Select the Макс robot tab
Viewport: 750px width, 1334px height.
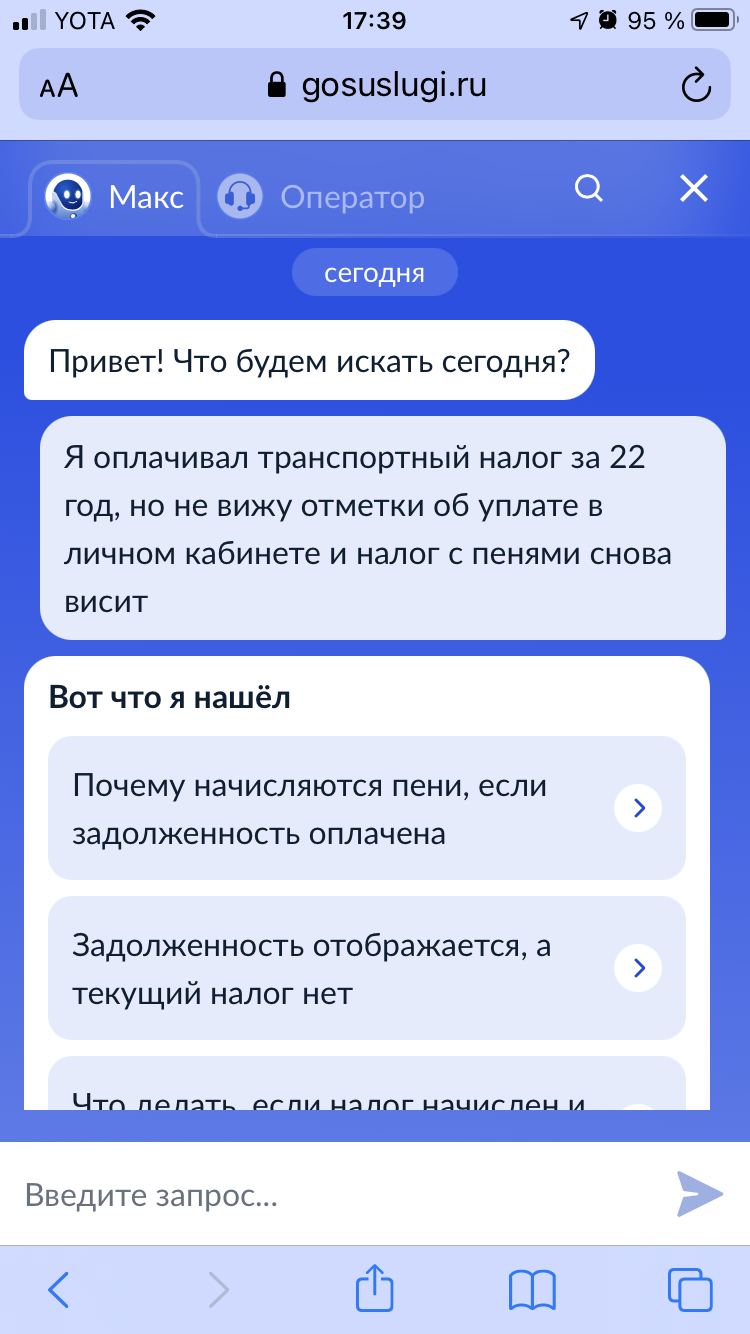[115, 197]
